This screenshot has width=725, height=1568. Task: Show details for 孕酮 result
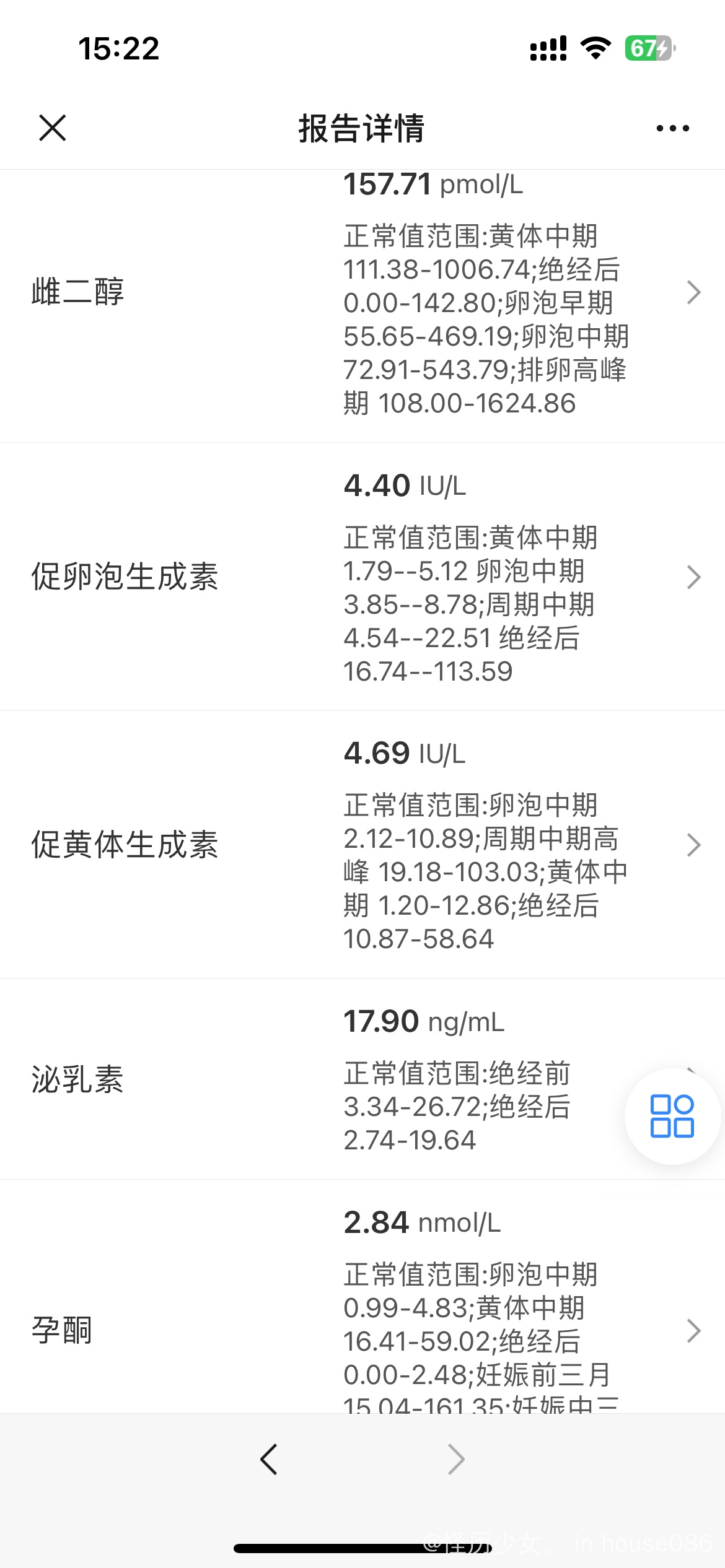pyautogui.click(x=362, y=1297)
